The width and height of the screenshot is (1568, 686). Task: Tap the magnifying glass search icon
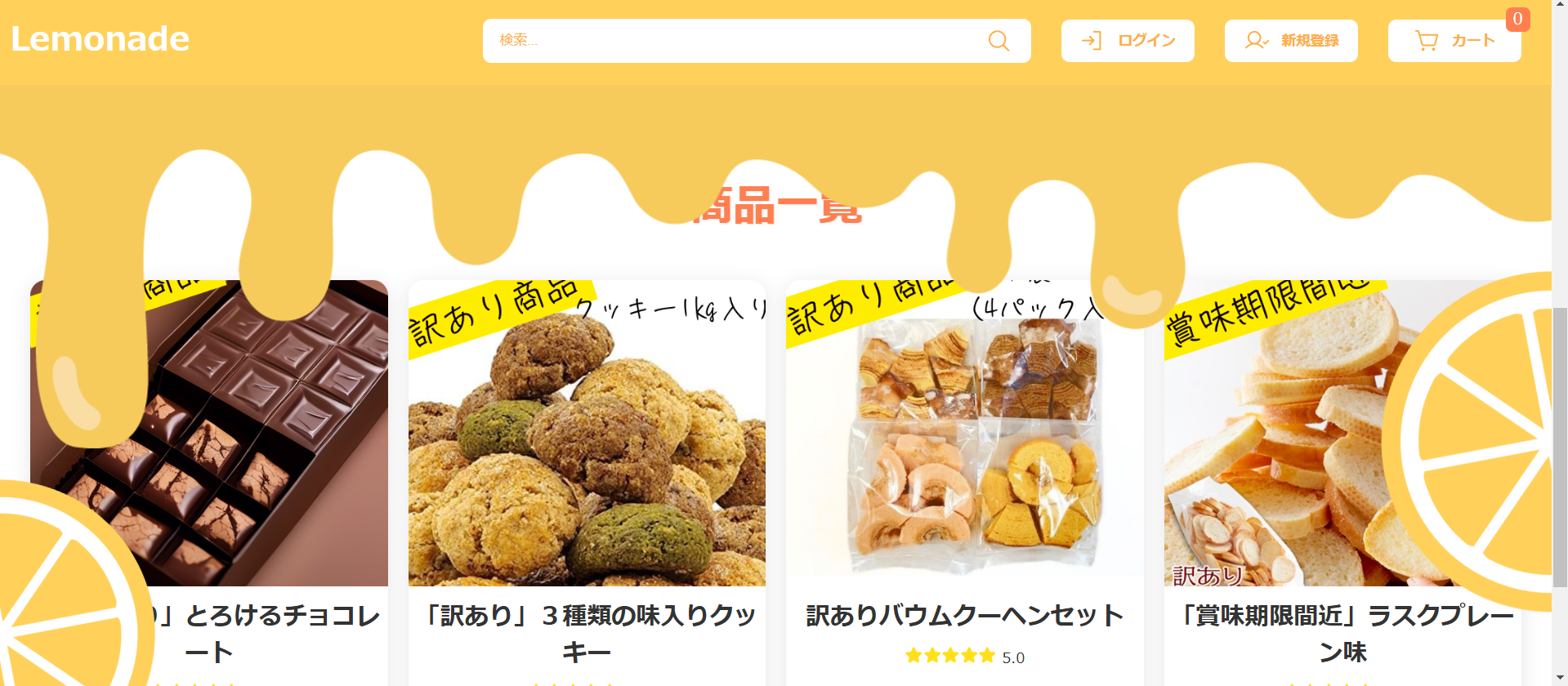(x=998, y=40)
